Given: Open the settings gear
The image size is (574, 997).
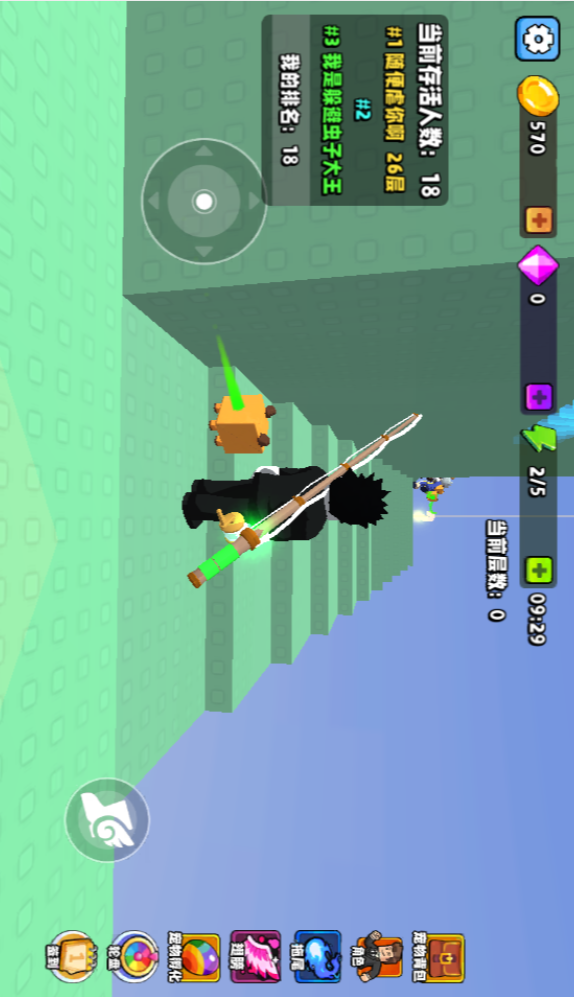Looking at the screenshot, I should coord(538,39).
